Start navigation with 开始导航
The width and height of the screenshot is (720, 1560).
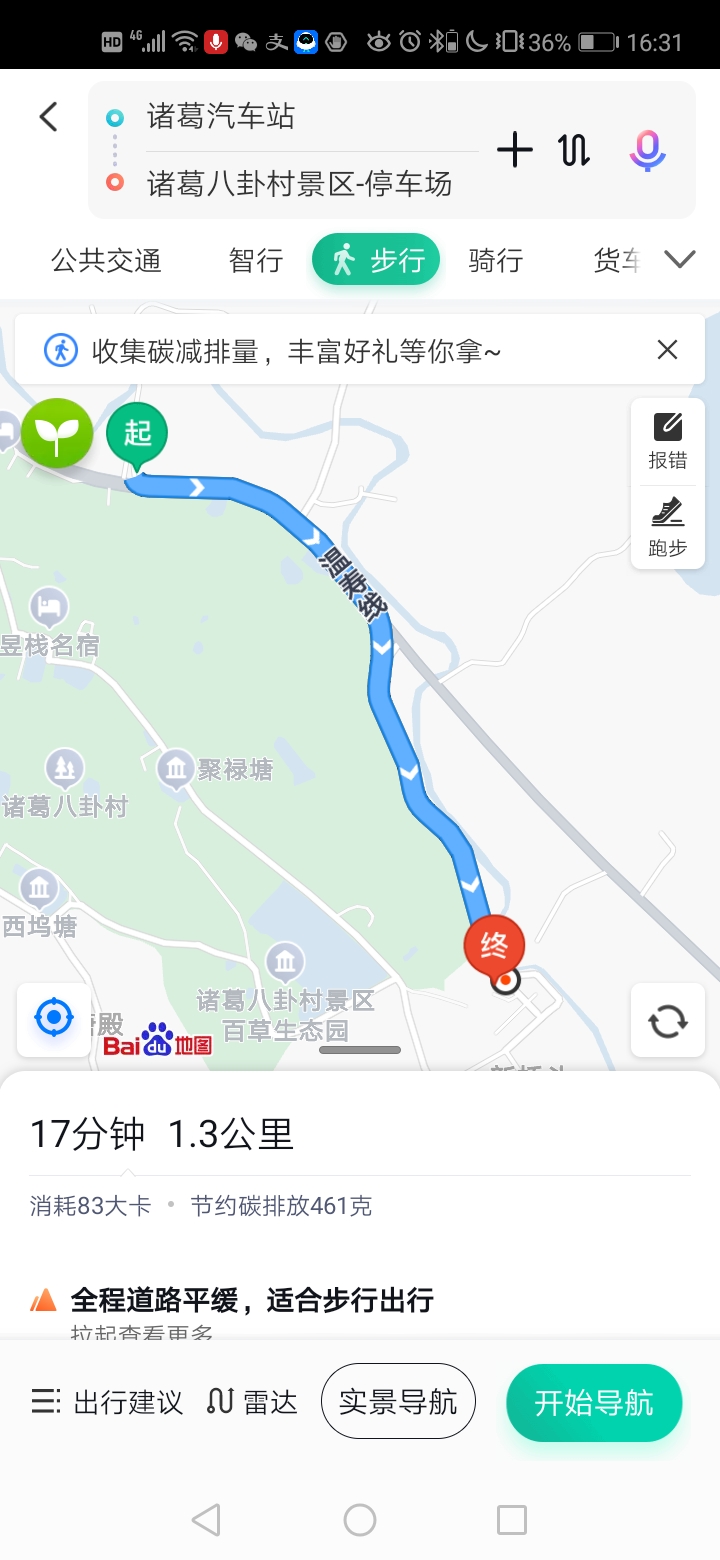pyautogui.click(x=594, y=1402)
